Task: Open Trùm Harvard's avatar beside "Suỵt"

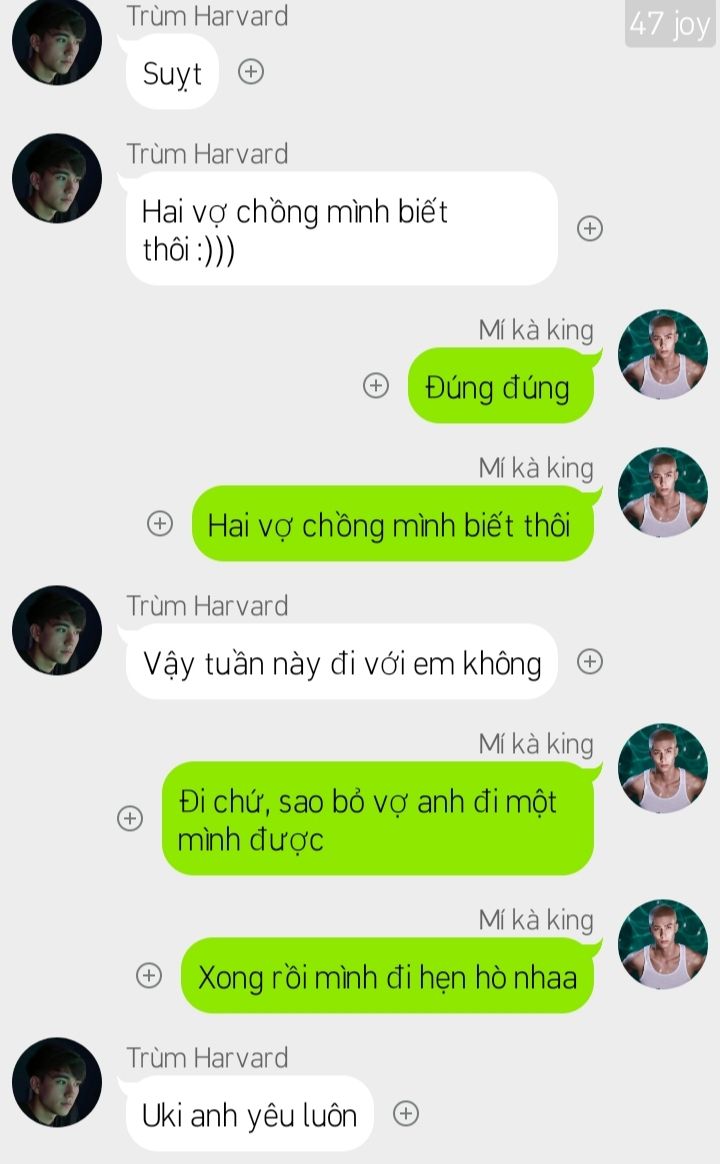Action: coord(57,42)
